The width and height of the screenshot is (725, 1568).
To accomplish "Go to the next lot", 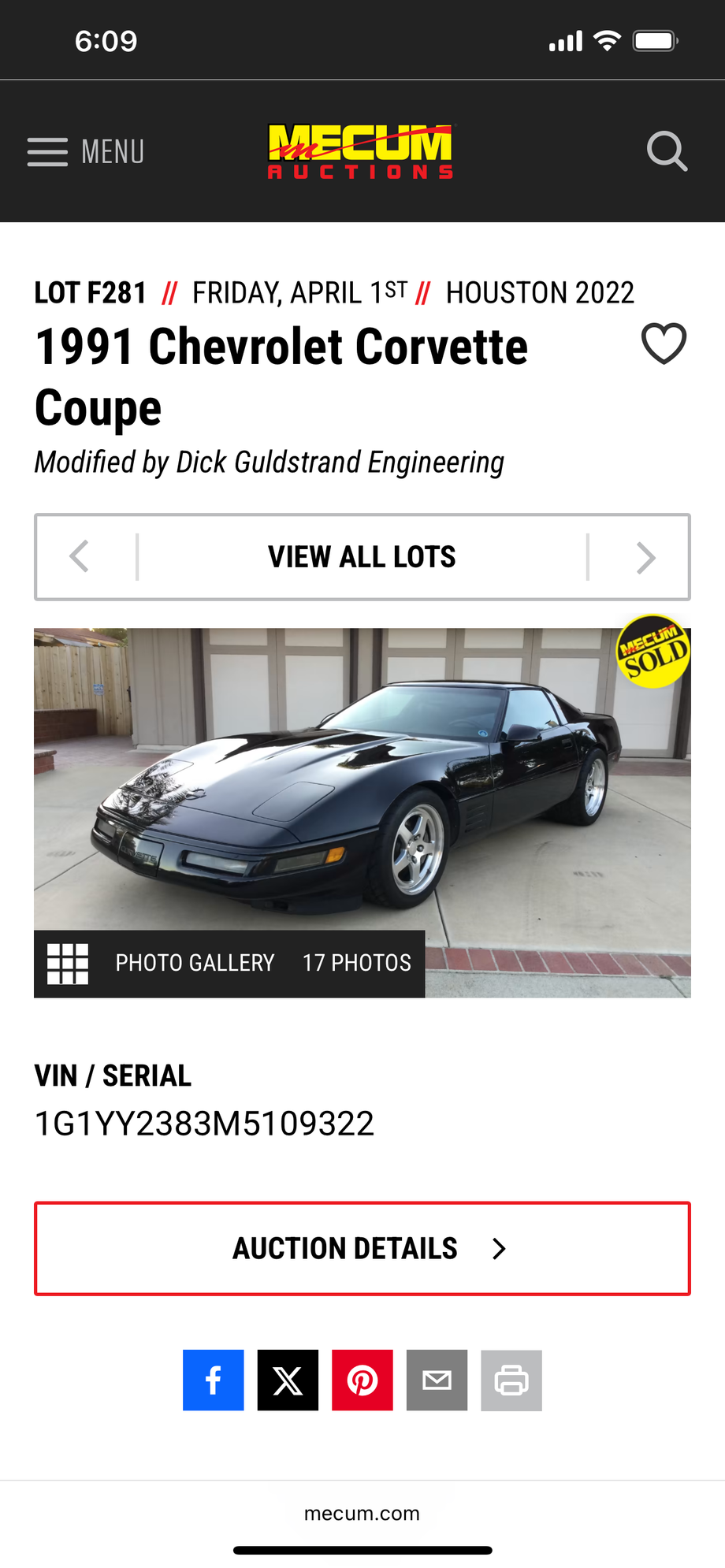I will tap(646, 557).
